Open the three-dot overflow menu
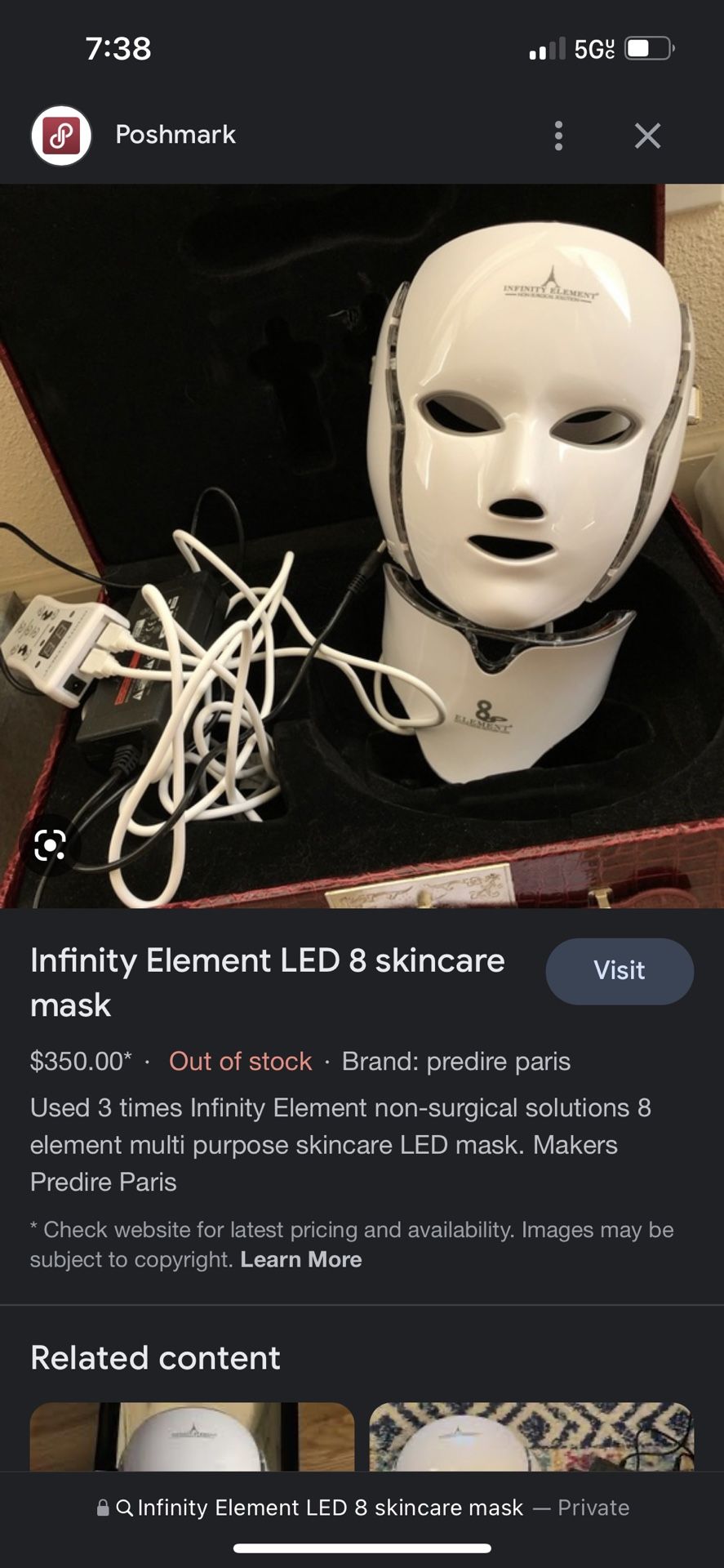Viewport: 724px width, 1568px height. (x=558, y=136)
